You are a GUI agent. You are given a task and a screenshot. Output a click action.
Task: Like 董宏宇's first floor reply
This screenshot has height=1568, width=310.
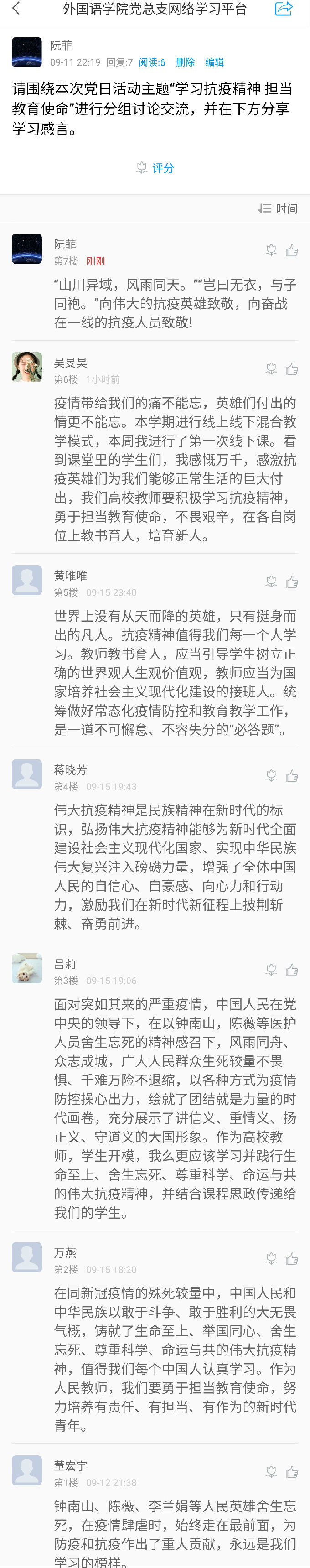click(x=292, y=1472)
